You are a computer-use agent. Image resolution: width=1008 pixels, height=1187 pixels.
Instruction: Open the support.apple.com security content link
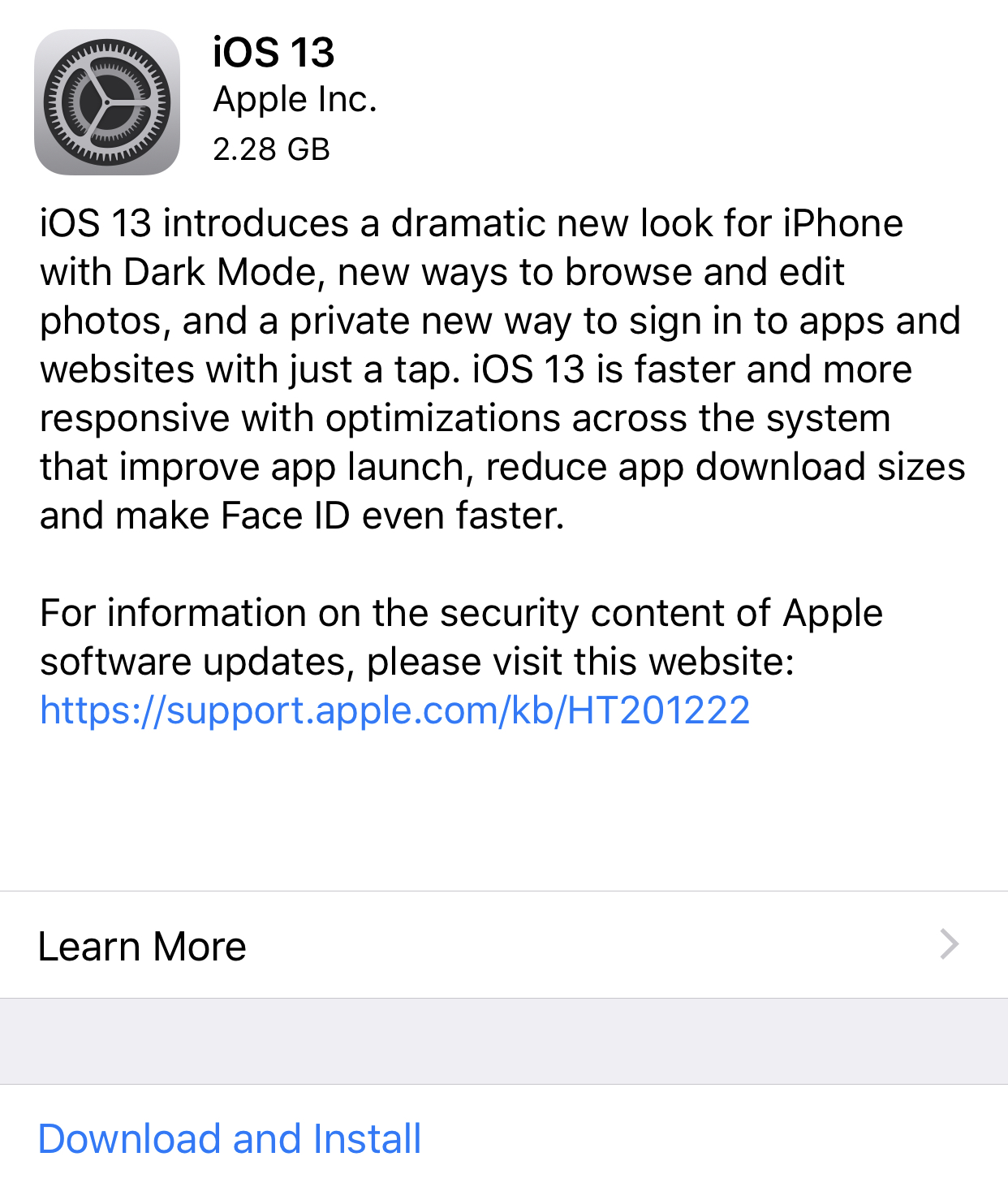tap(394, 710)
